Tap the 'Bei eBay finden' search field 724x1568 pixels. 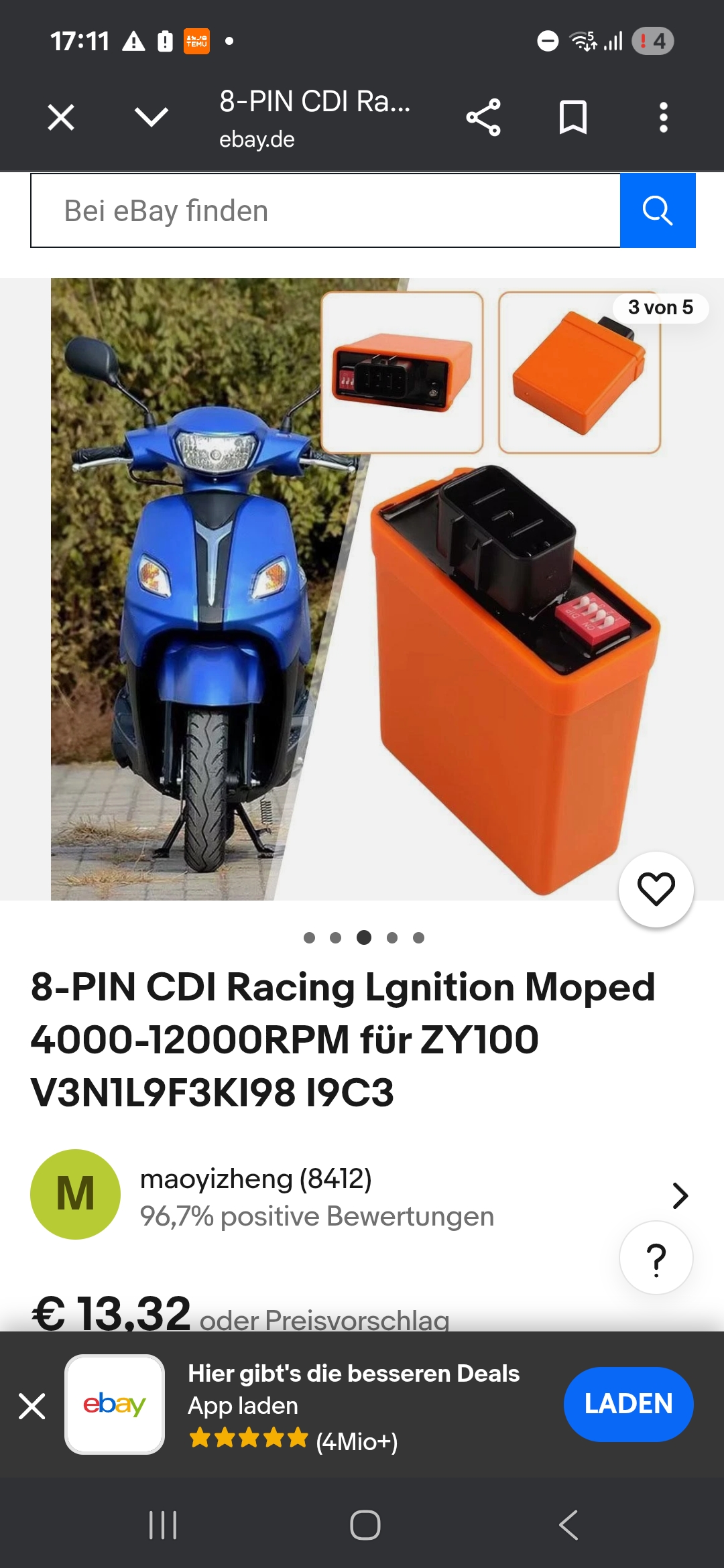click(325, 210)
